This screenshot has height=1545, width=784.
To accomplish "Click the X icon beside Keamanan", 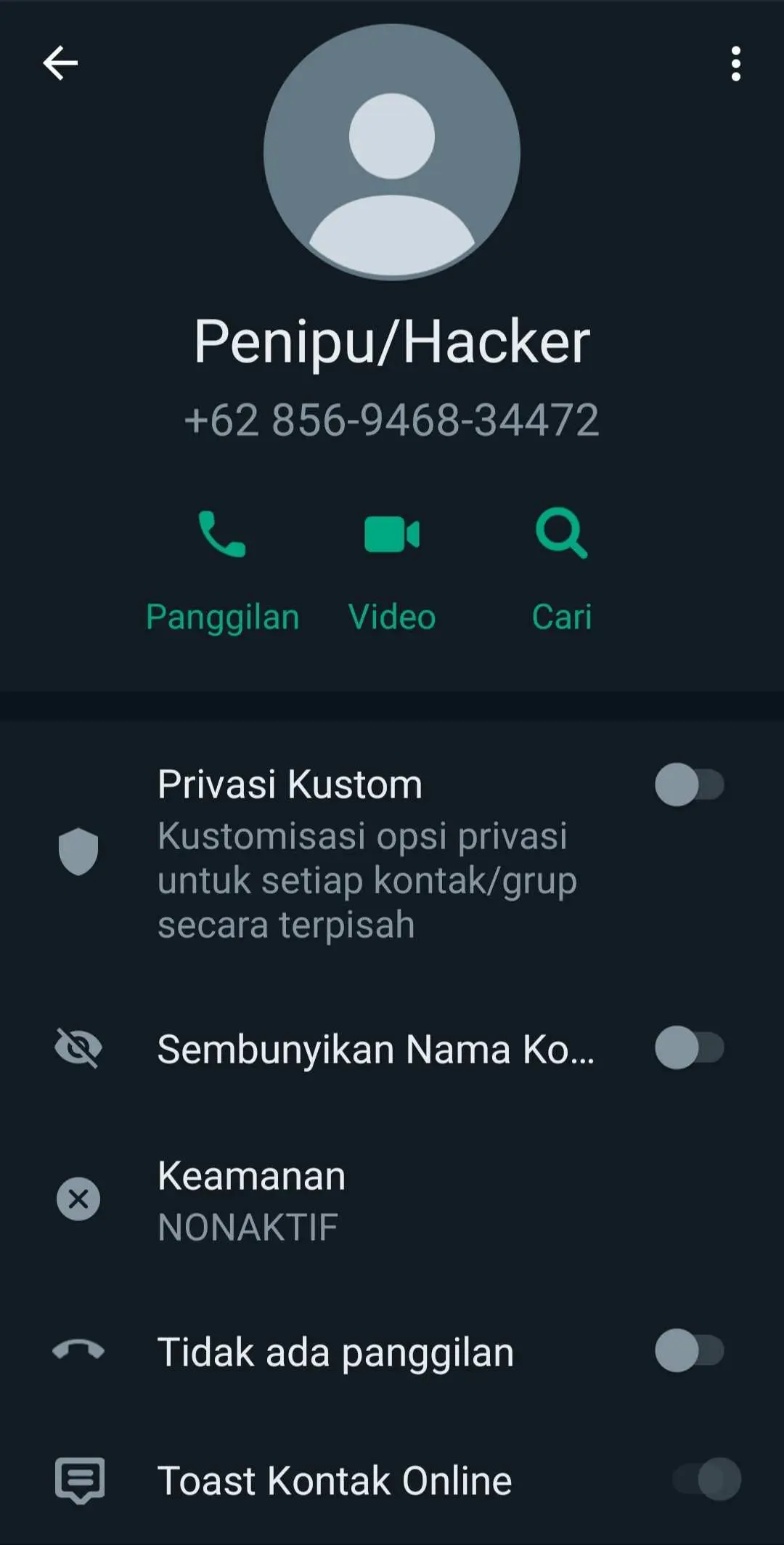I will click(x=78, y=1199).
